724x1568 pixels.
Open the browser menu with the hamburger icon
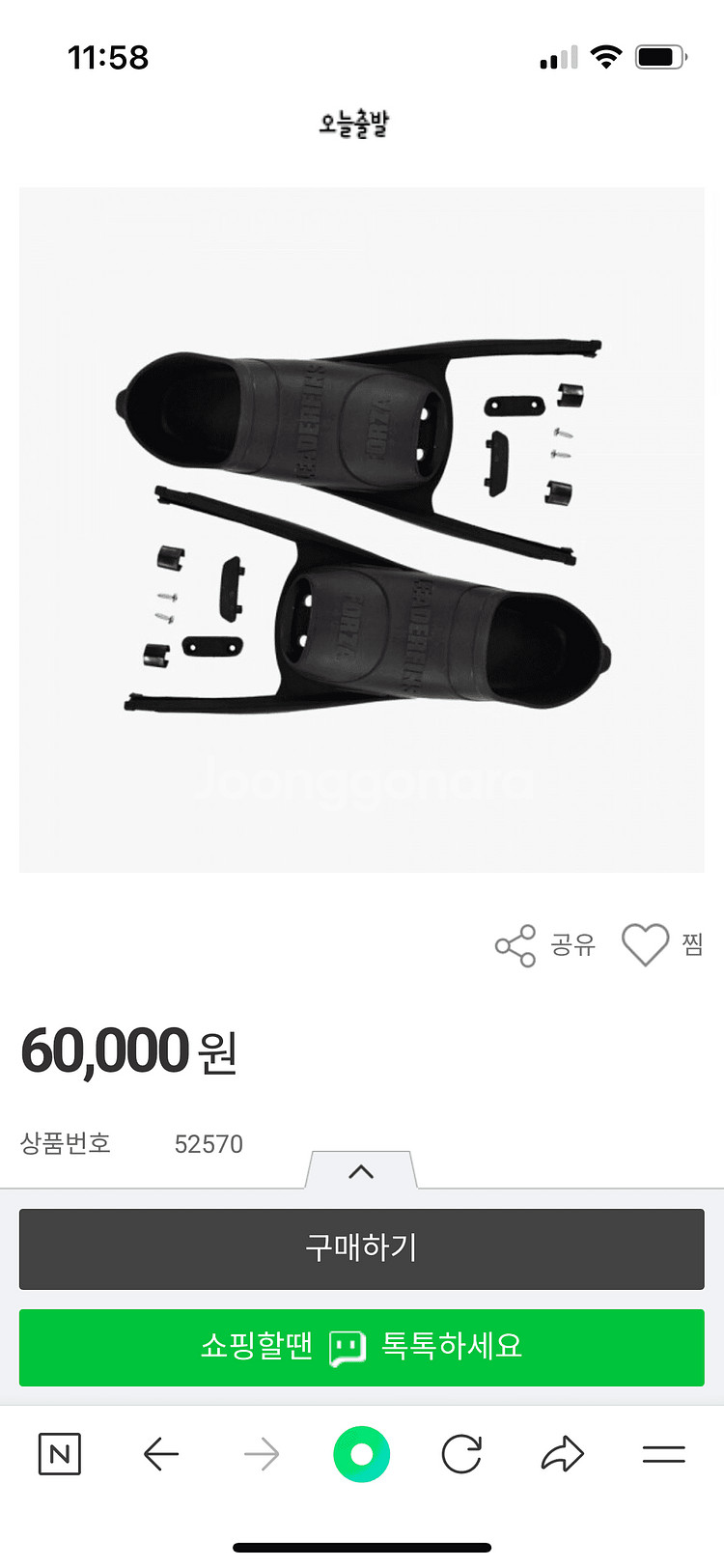click(x=663, y=1451)
